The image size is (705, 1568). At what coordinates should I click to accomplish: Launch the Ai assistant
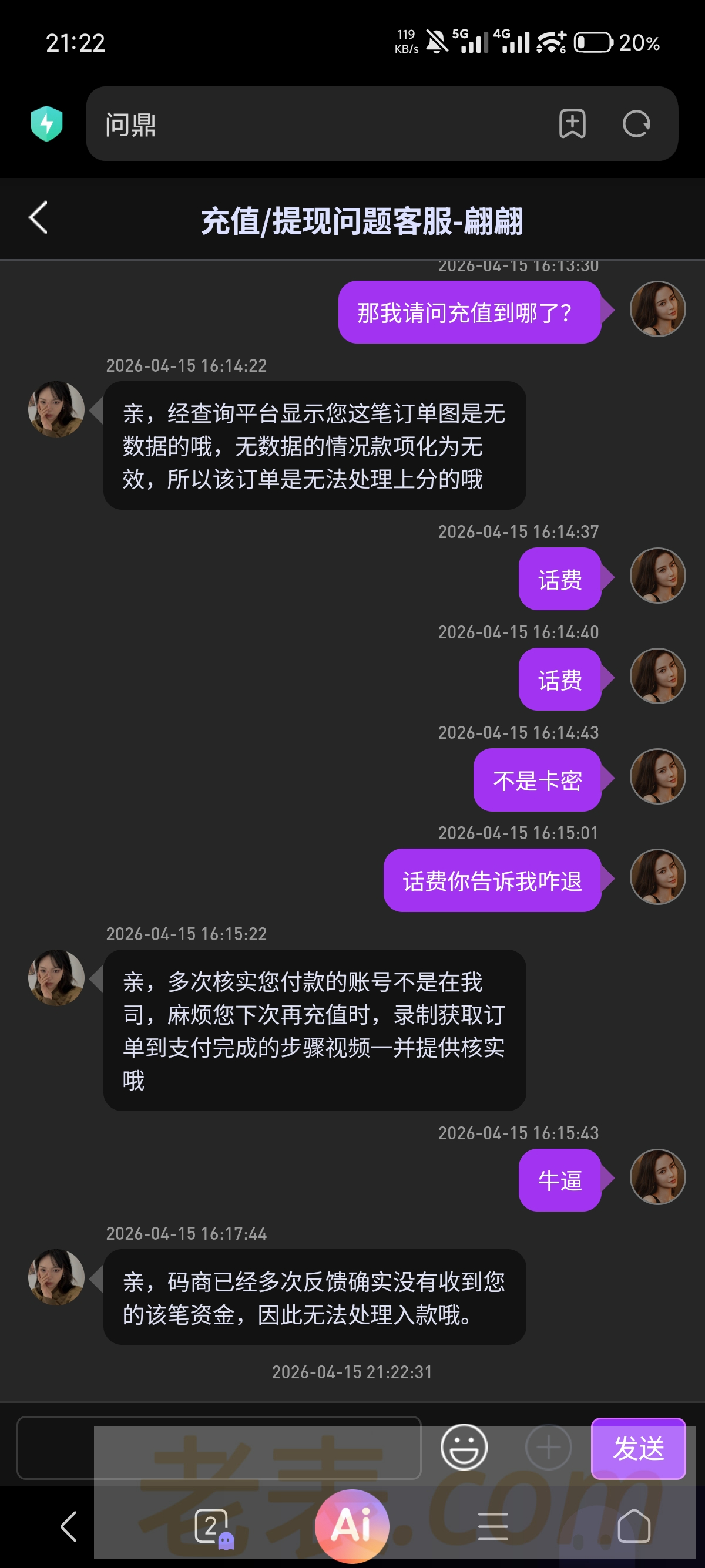[352, 1526]
